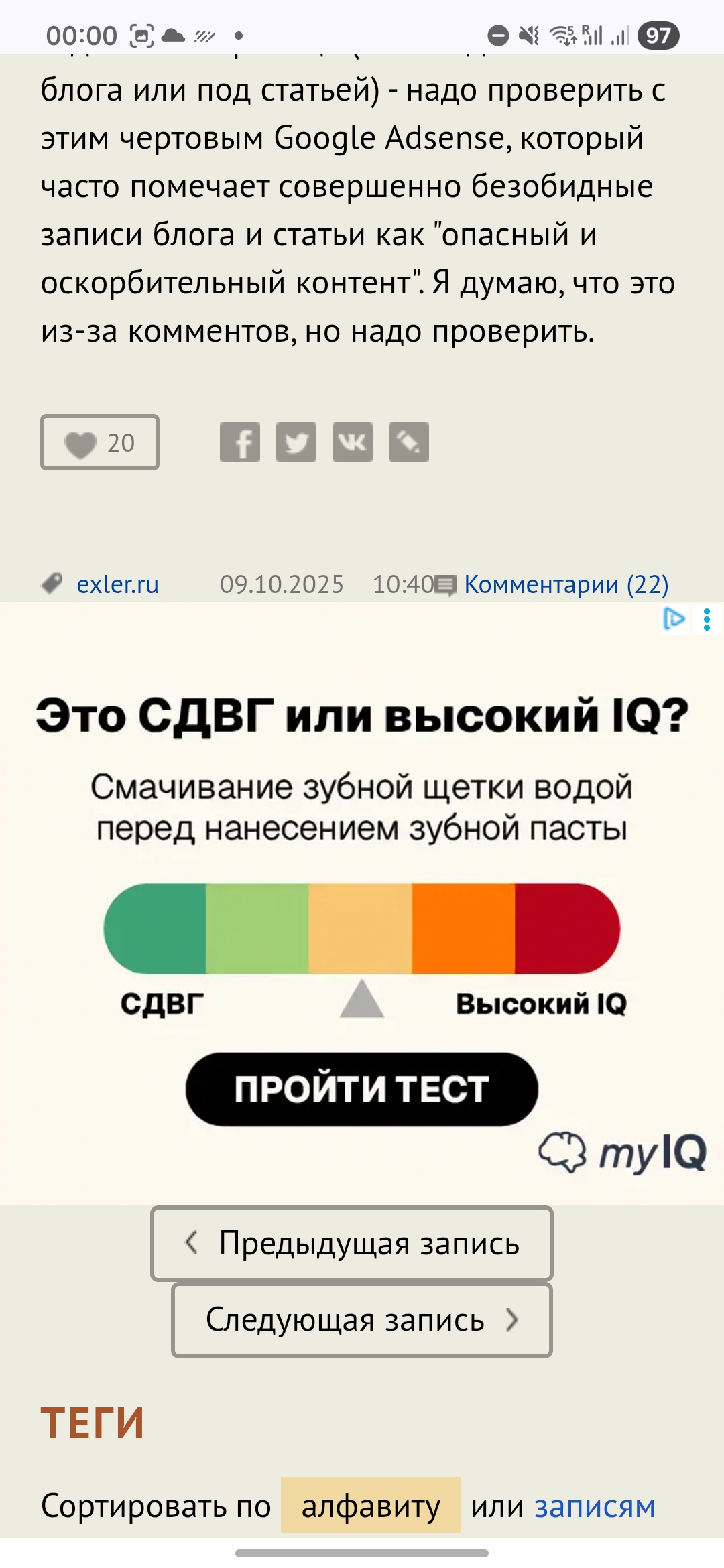Tap ПРОЙТИ ТЕСТ in the ad
724x1568 pixels.
(x=361, y=1089)
